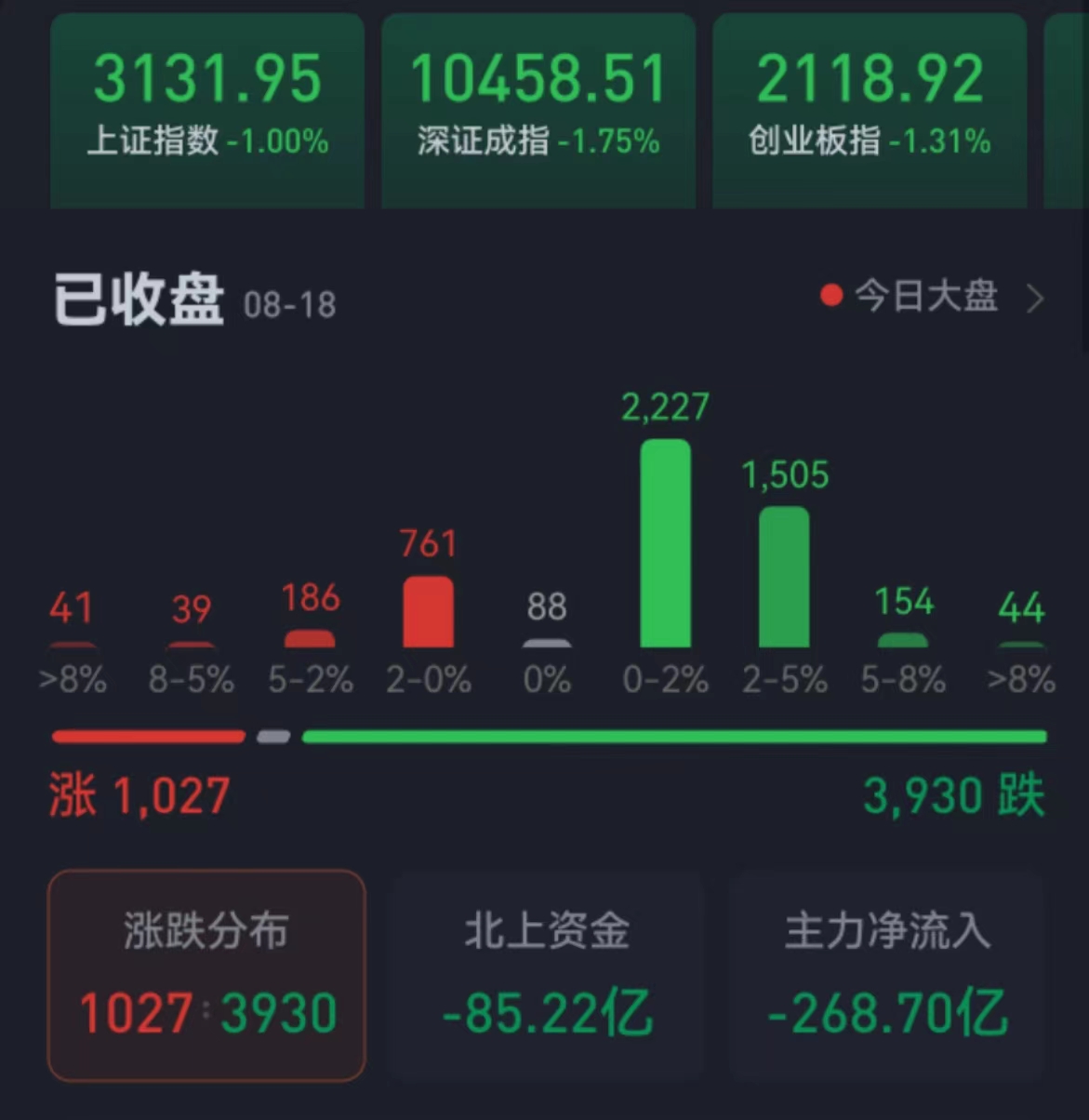Open the 创业板指 index card

click(x=870, y=110)
